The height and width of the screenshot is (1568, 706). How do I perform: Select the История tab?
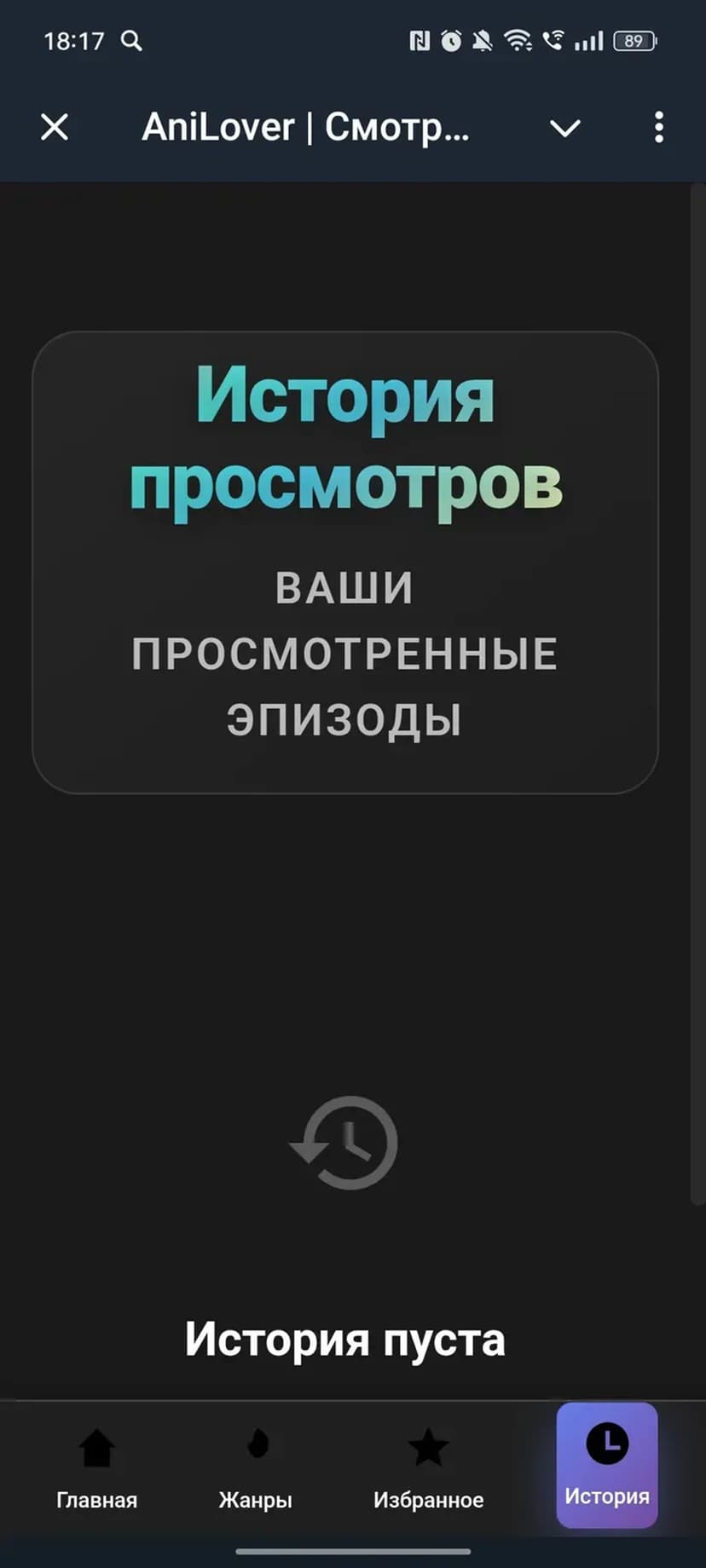tap(607, 1465)
